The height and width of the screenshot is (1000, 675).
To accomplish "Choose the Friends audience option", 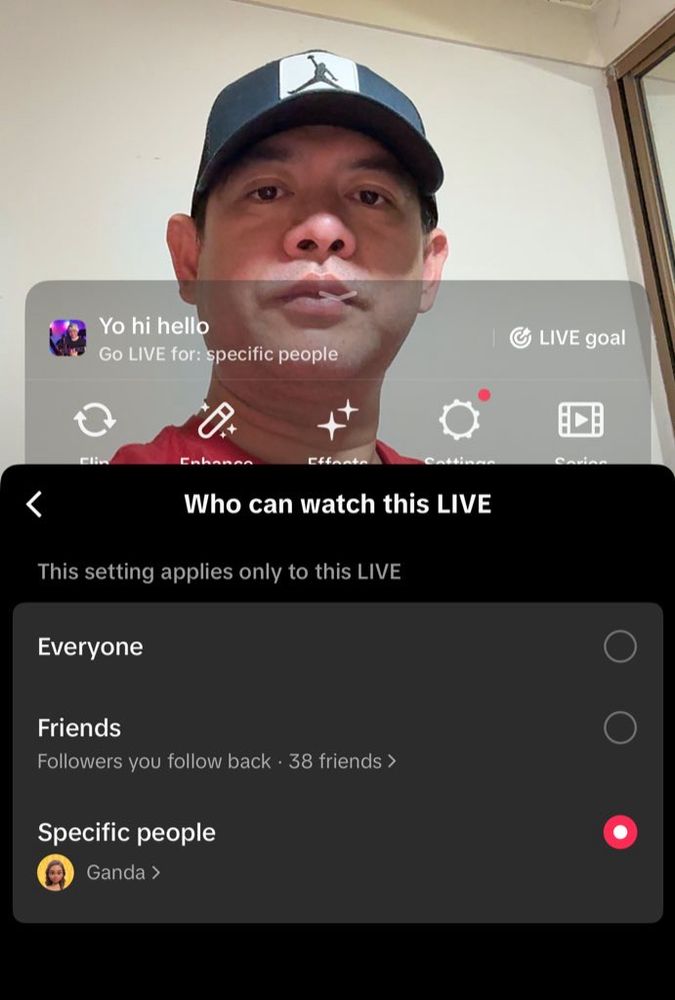I will pos(619,728).
